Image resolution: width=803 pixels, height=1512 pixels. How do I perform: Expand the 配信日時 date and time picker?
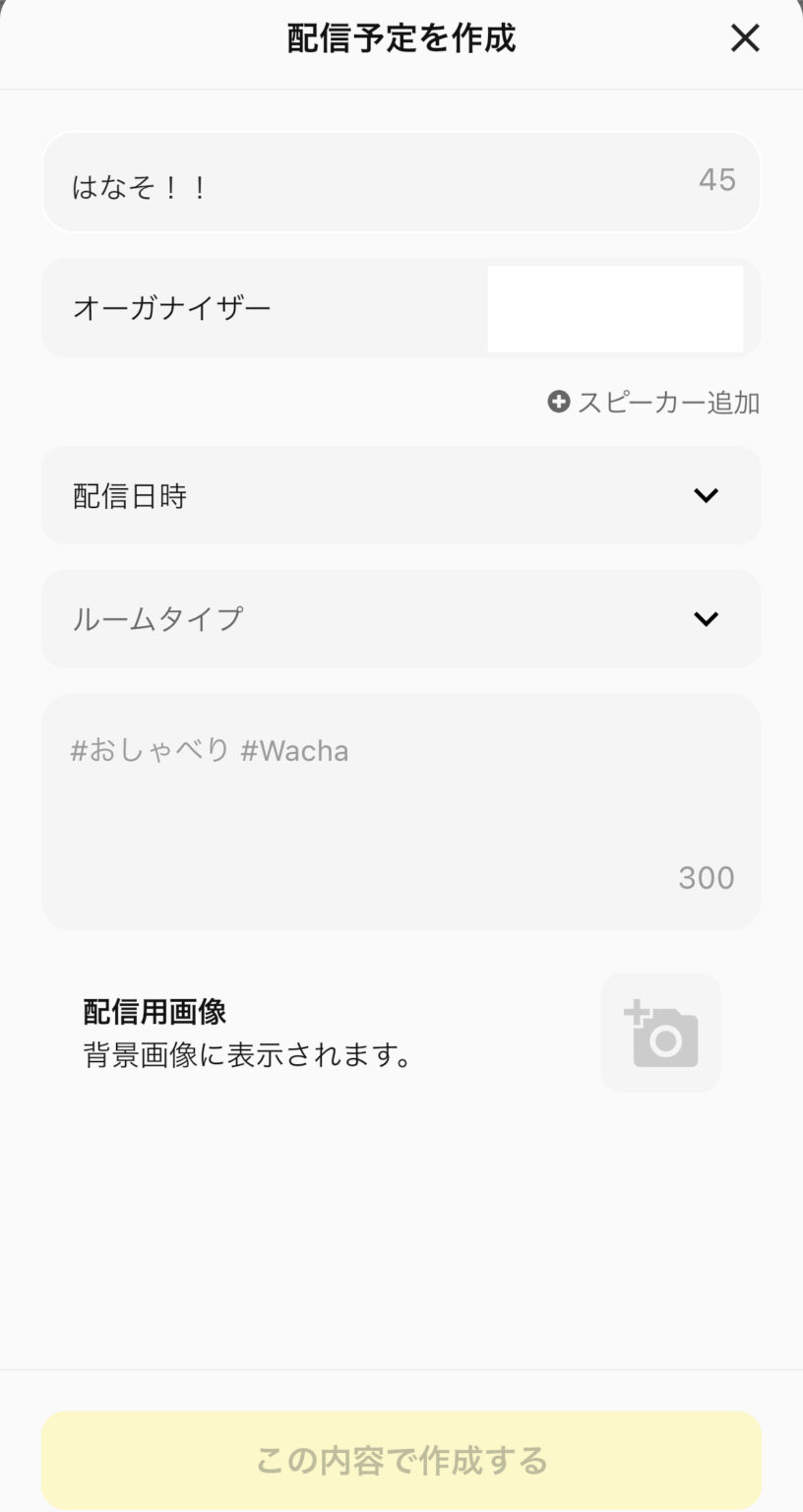(394, 495)
